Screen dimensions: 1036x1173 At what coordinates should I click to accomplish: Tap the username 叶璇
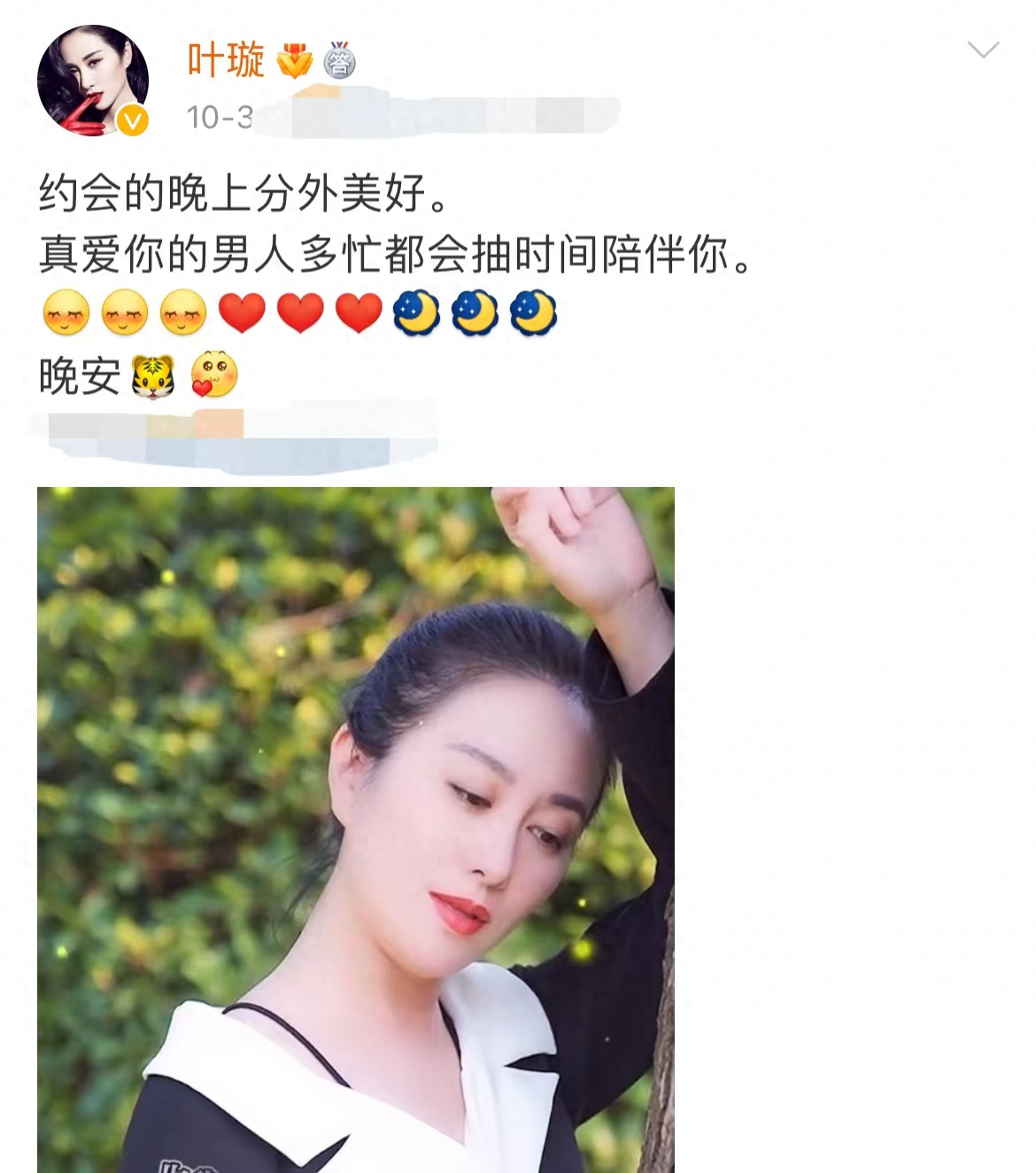point(225,61)
